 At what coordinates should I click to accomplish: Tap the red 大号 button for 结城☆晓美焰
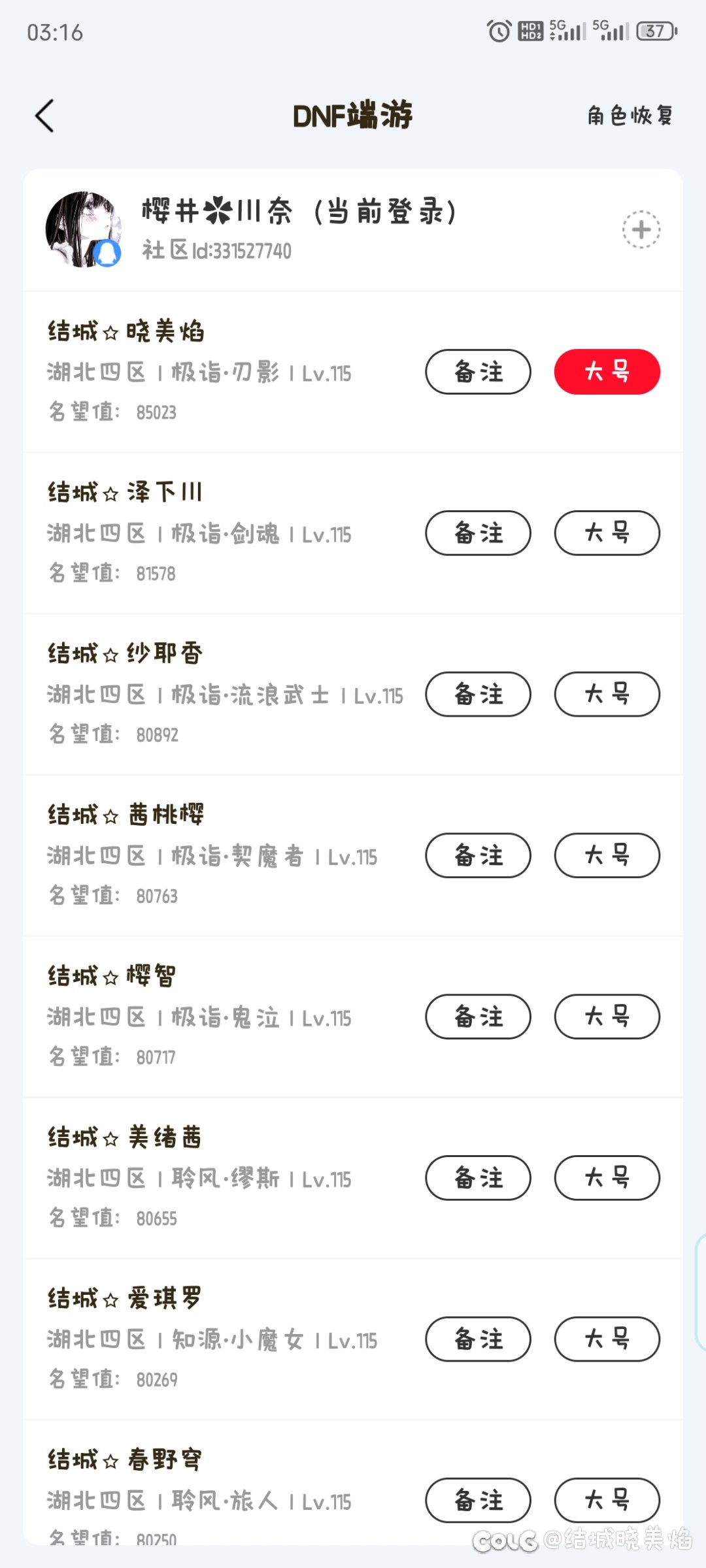pyautogui.click(x=607, y=372)
